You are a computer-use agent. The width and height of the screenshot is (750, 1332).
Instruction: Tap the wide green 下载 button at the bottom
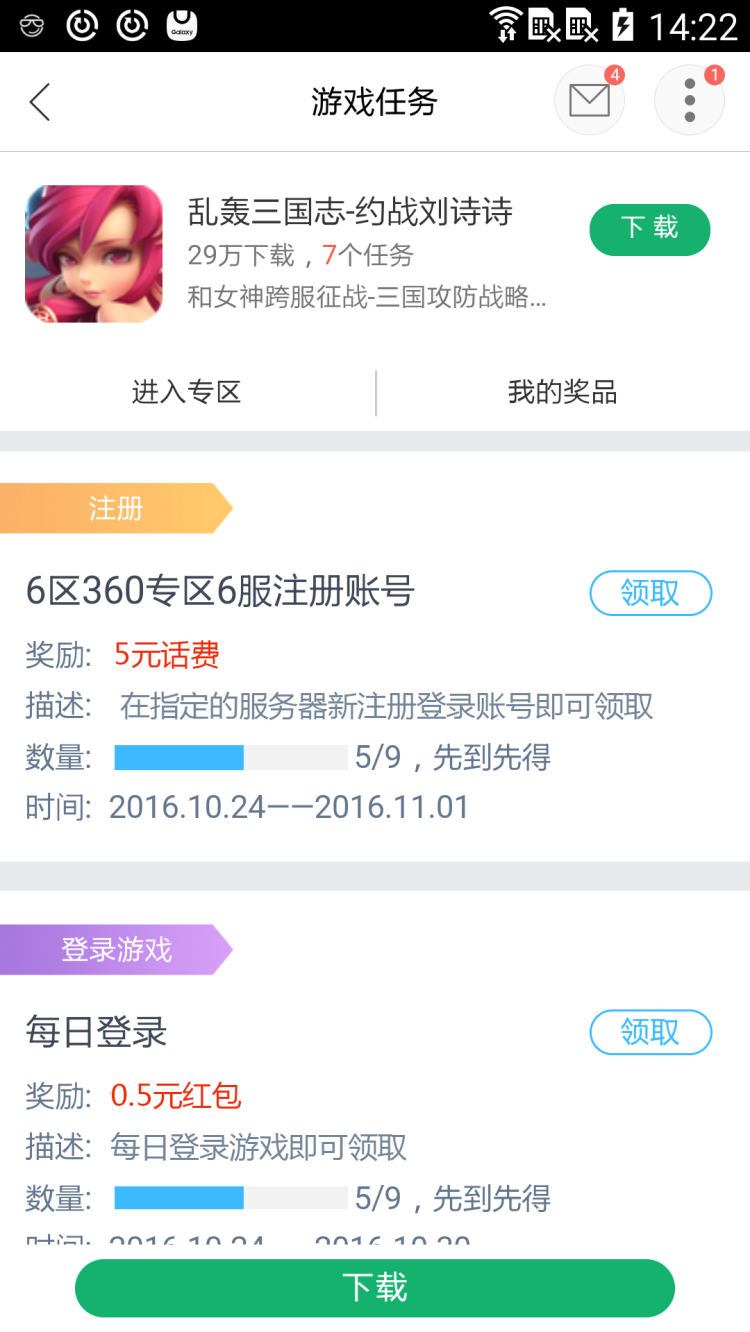coord(375,1287)
